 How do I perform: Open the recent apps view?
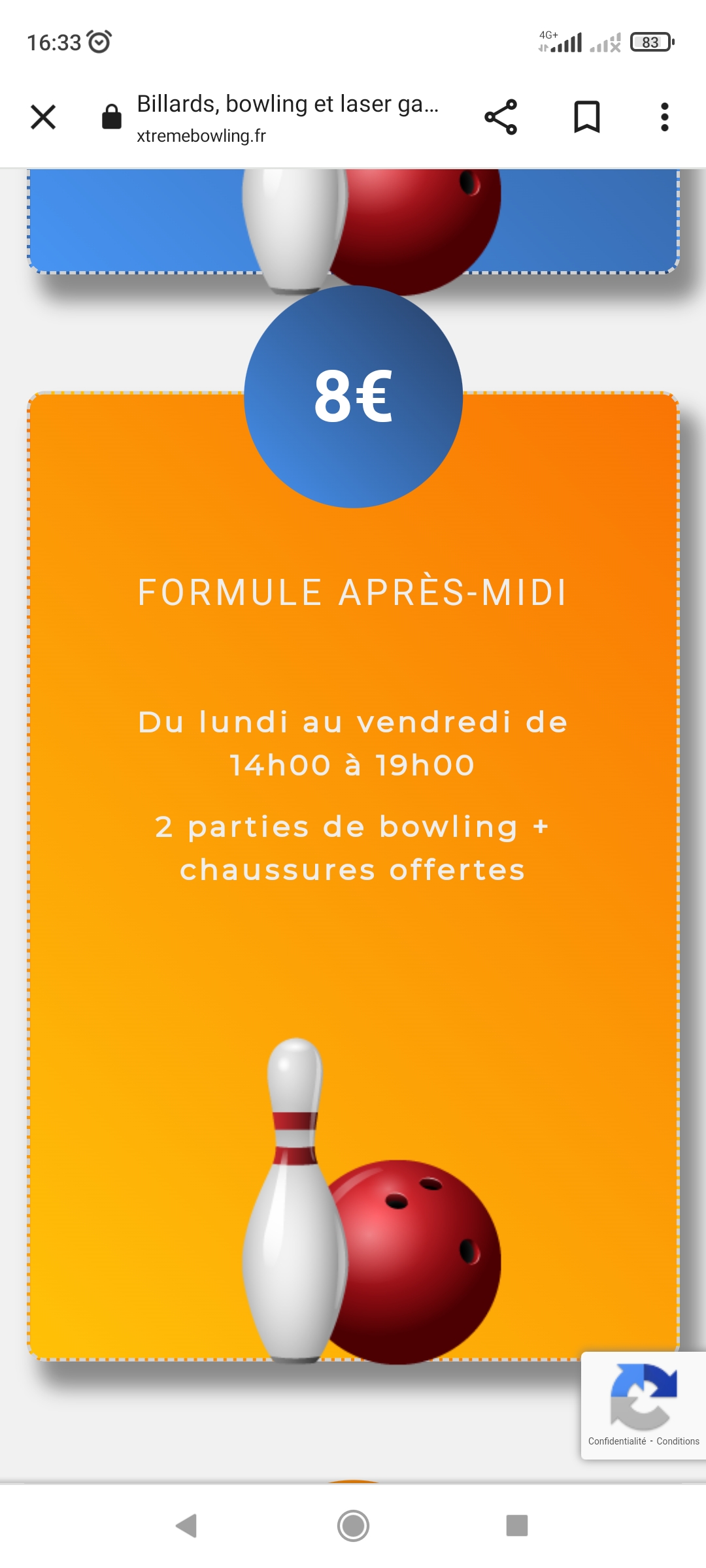[517, 1526]
